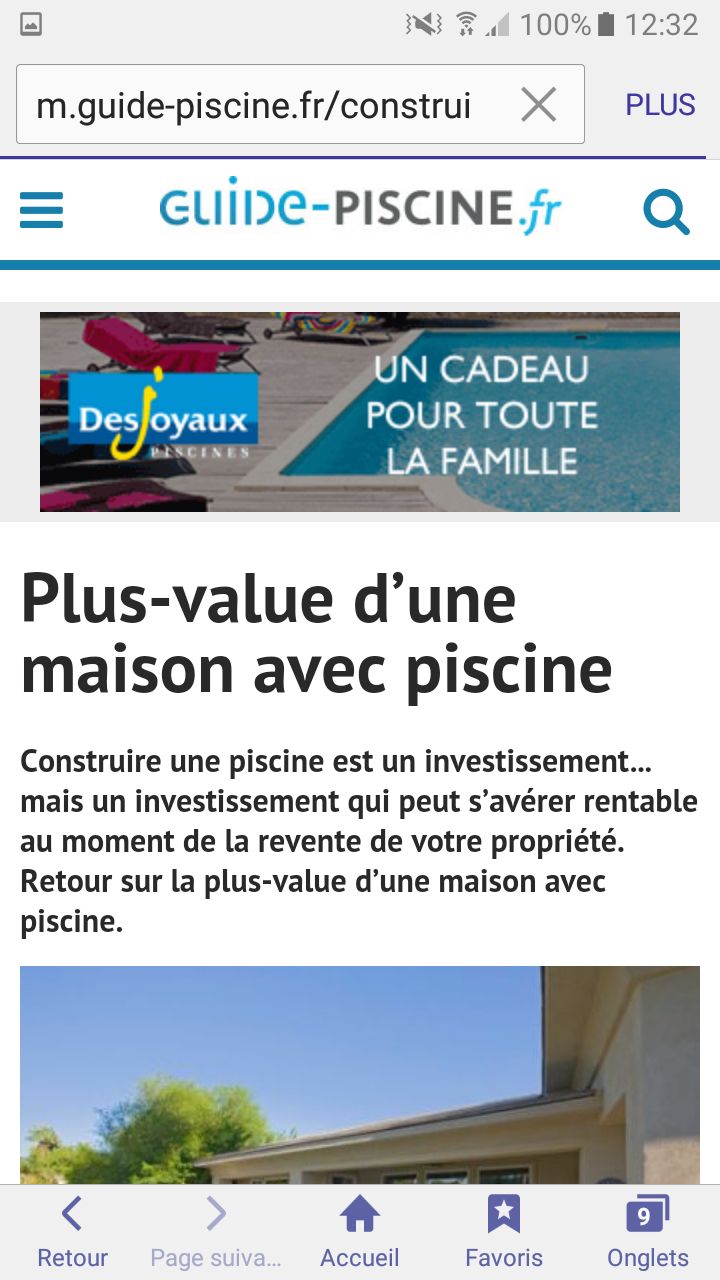720x1280 pixels.
Task: Open the site search magnifier
Action: [x=666, y=212]
